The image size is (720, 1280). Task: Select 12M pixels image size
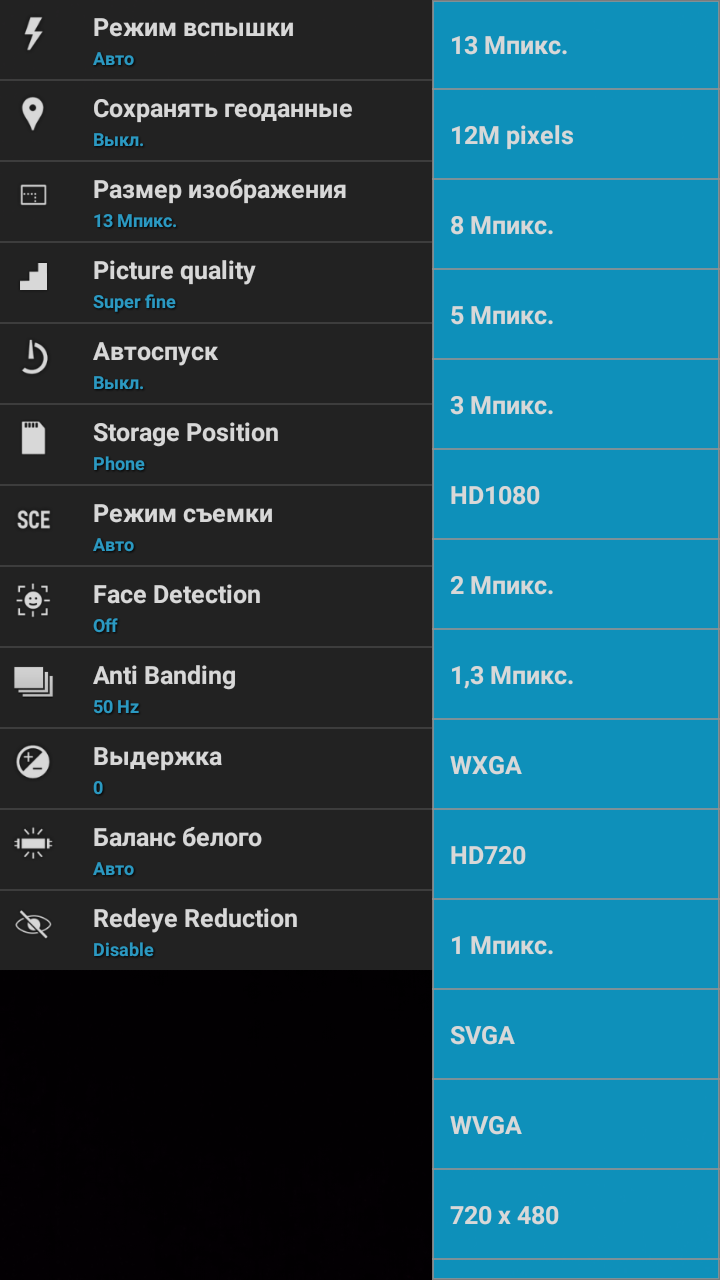pos(576,135)
